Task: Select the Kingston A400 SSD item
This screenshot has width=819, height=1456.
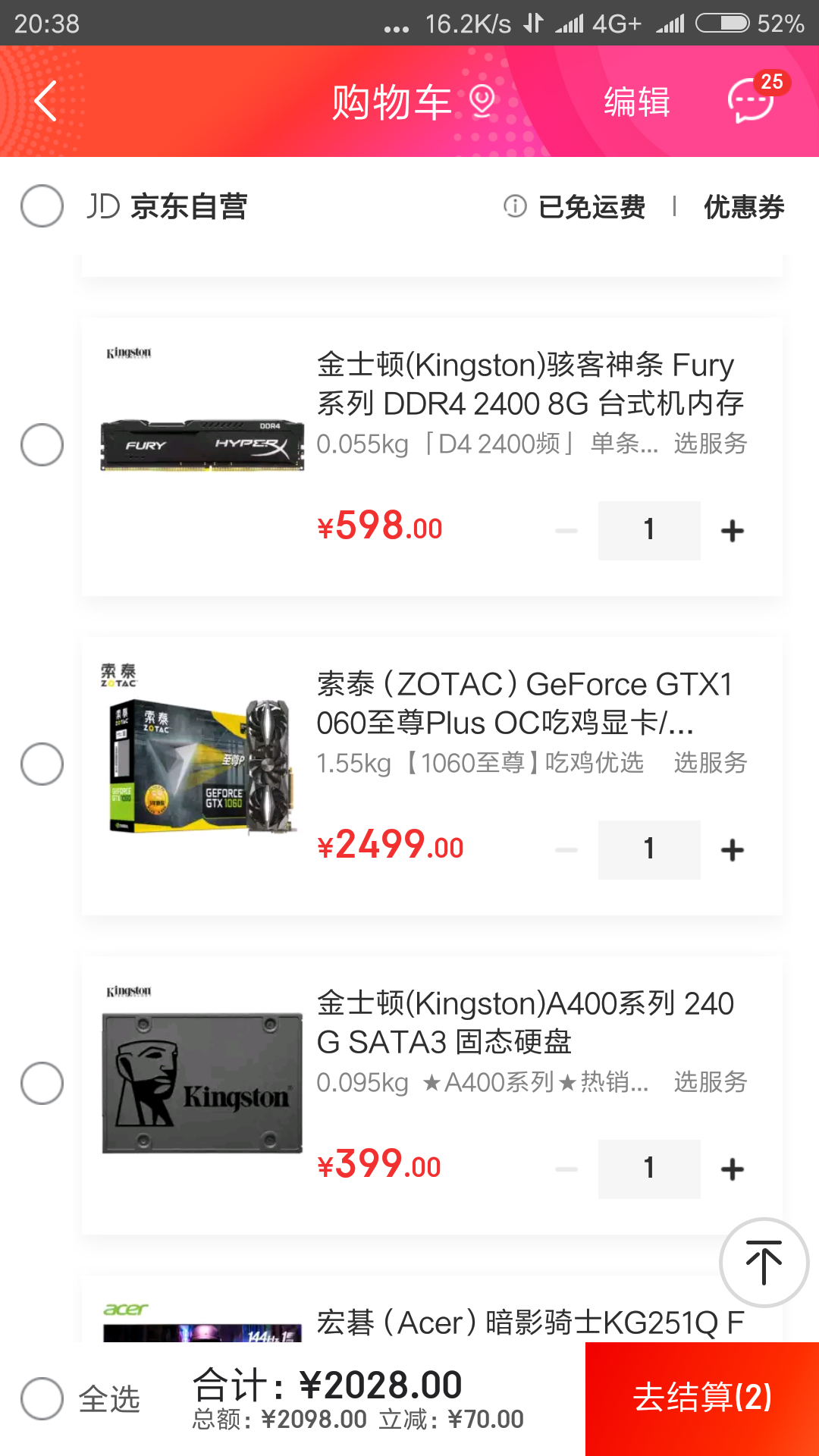Action: (42, 1083)
